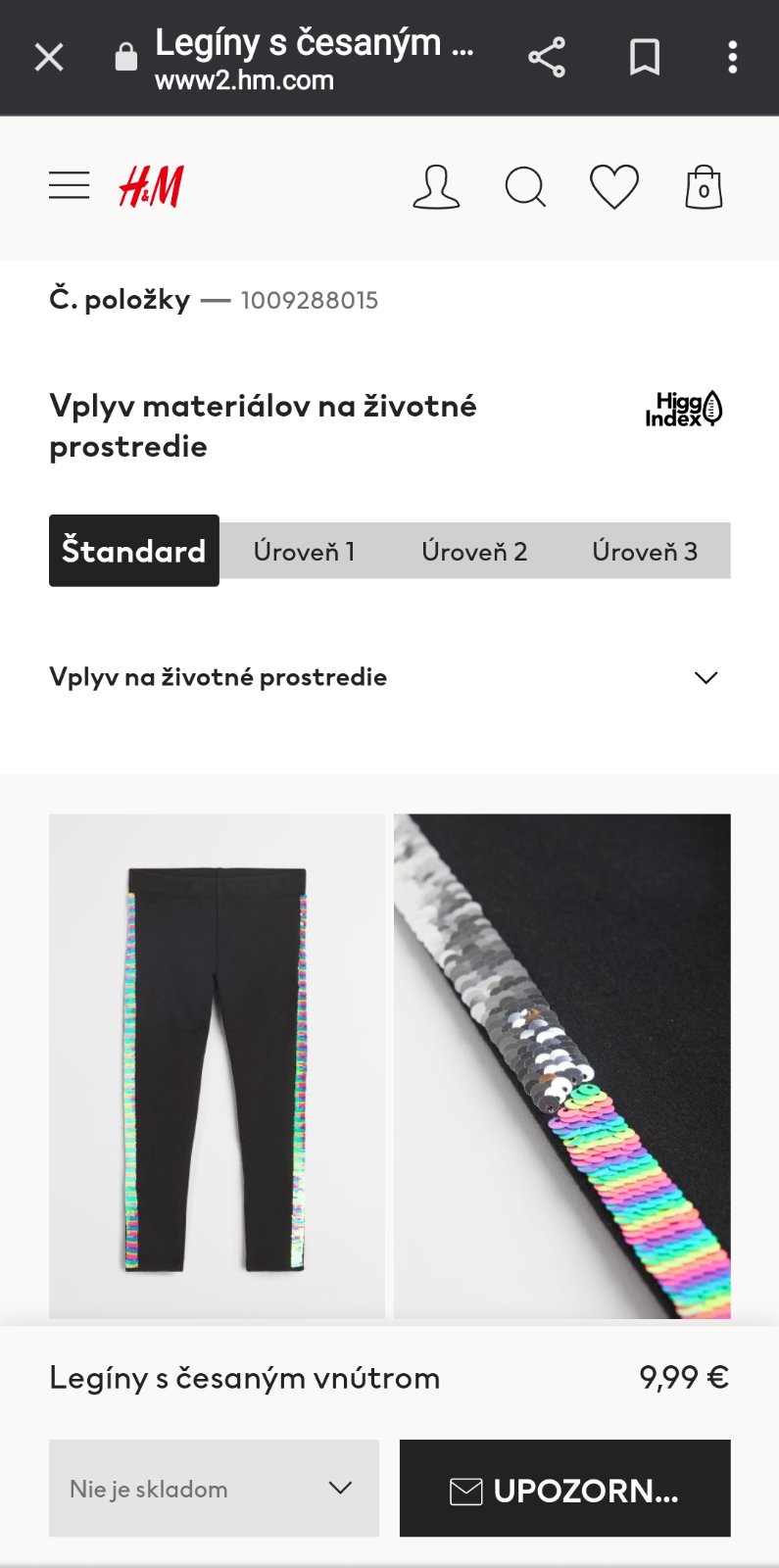The height and width of the screenshot is (1568, 779).
Task: Switch to Úroveň 2 tab
Action: pos(474,552)
